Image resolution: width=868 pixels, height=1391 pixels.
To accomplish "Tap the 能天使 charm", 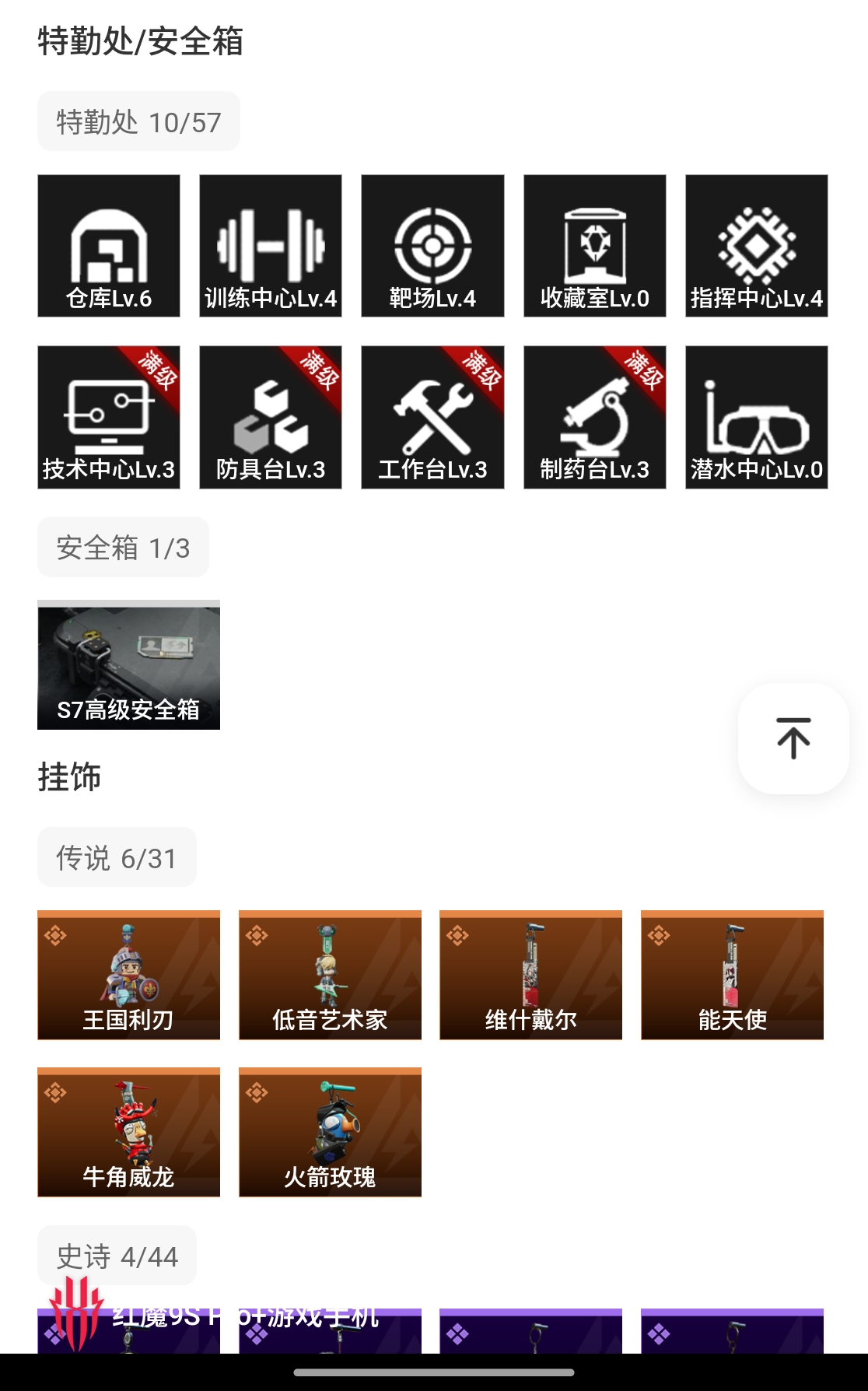I will pos(732,975).
